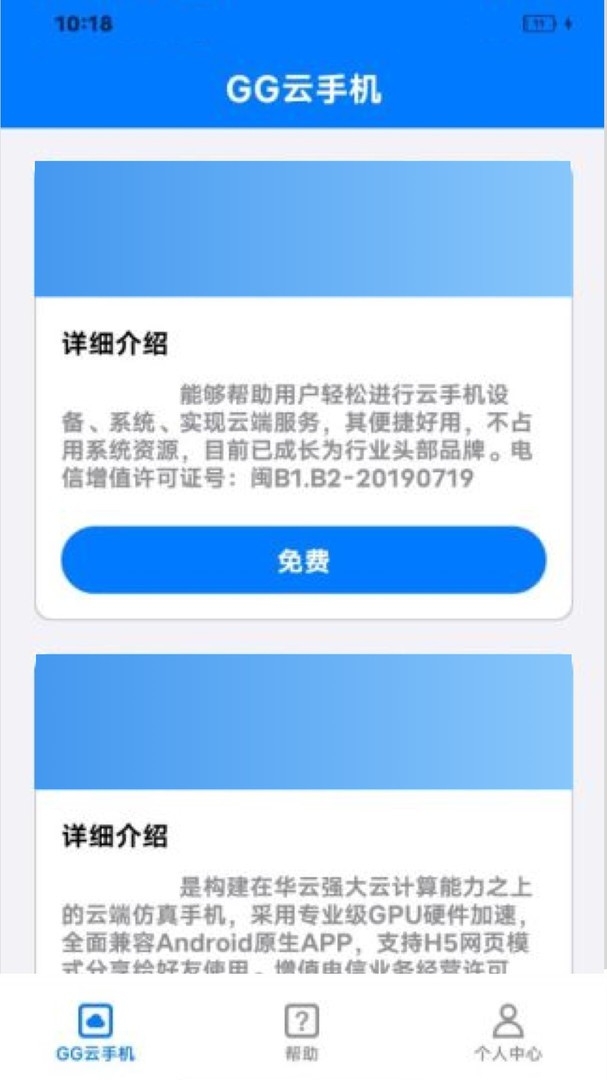Screen dimensions: 607x1080
Task: Open the 个人中心 tab
Action: (x=508, y=1032)
